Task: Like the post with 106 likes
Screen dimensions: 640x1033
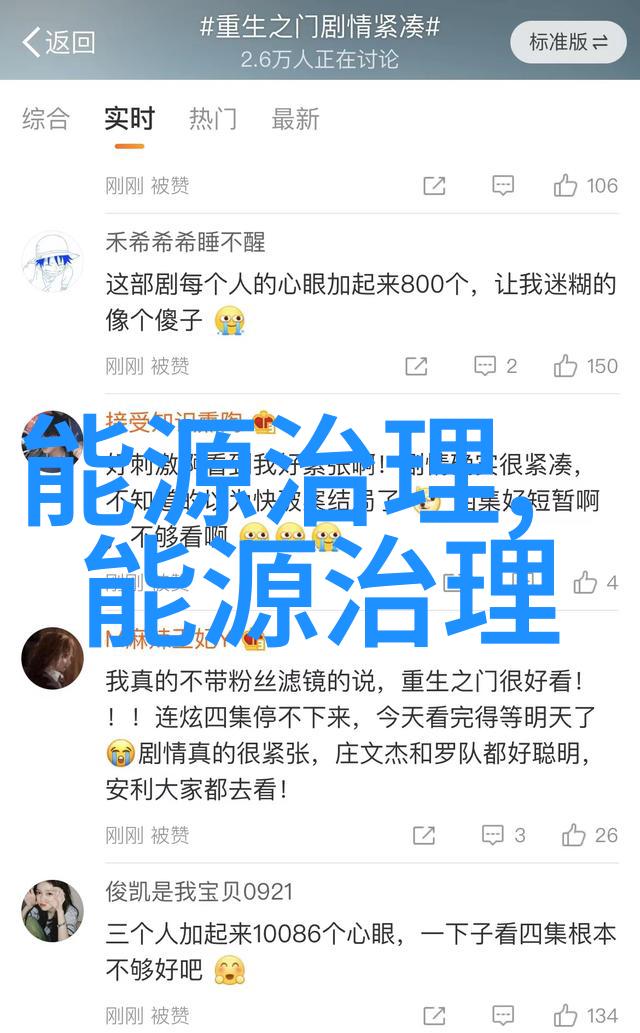Action: pyautogui.click(x=585, y=186)
